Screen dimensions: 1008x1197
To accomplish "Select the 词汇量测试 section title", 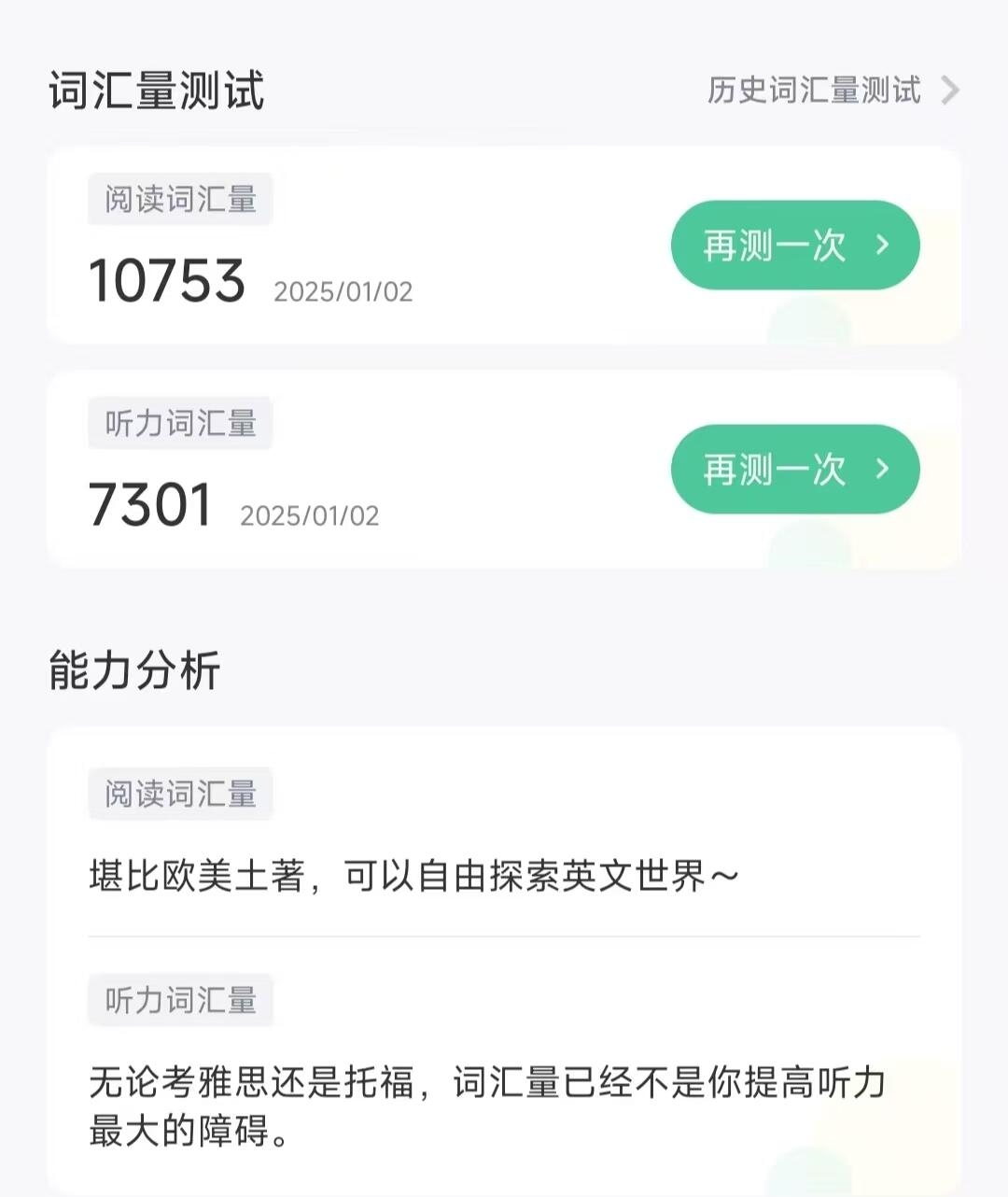I will click(154, 91).
